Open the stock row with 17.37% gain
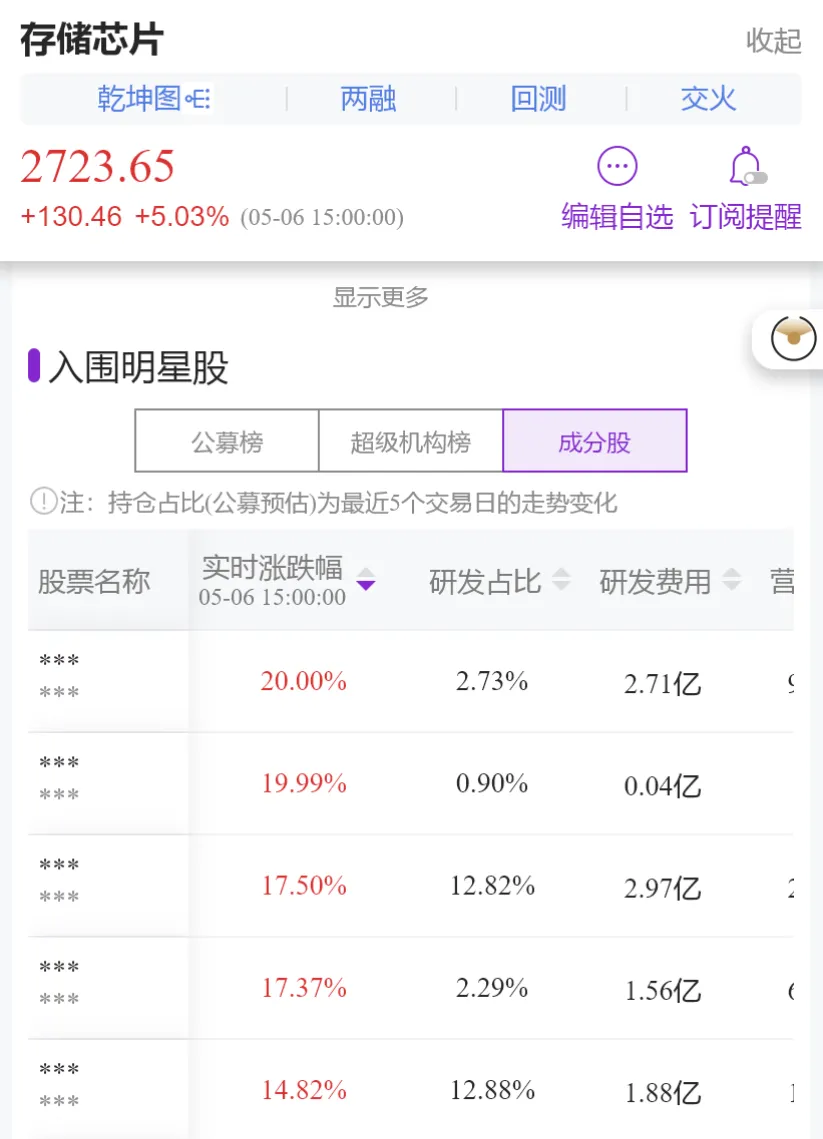Image resolution: width=823 pixels, height=1139 pixels. click(x=410, y=989)
